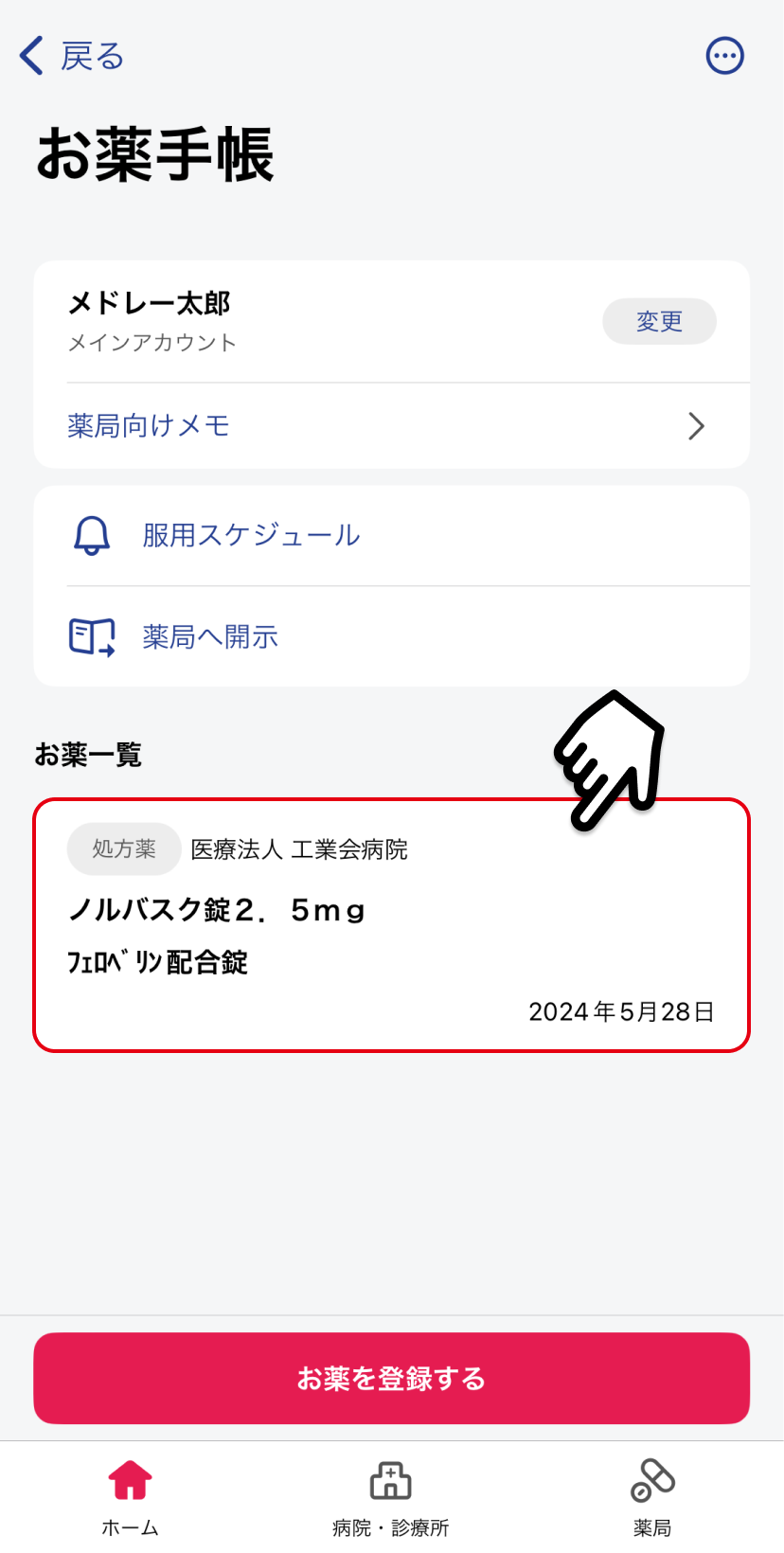This screenshot has width=784, height=1553.
Task: Select 薬局へ開示
Action: [x=392, y=636]
